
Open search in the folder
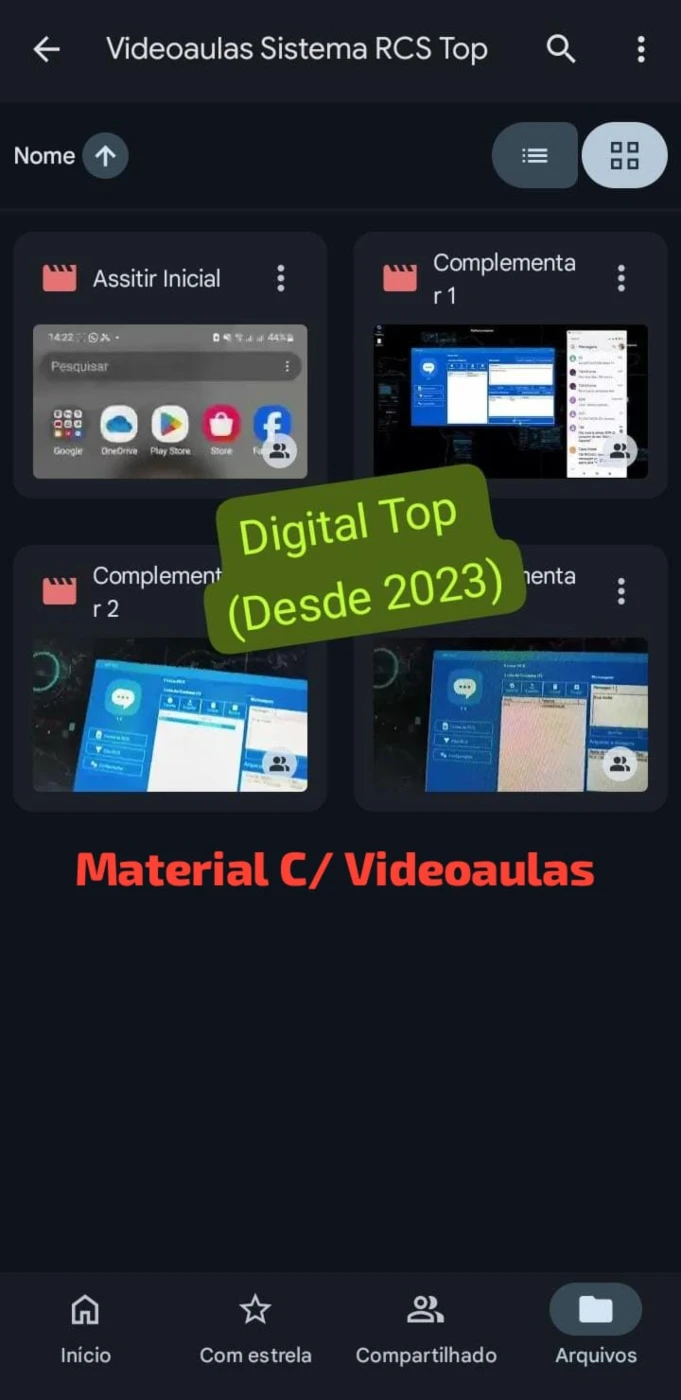tap(561, 49)
